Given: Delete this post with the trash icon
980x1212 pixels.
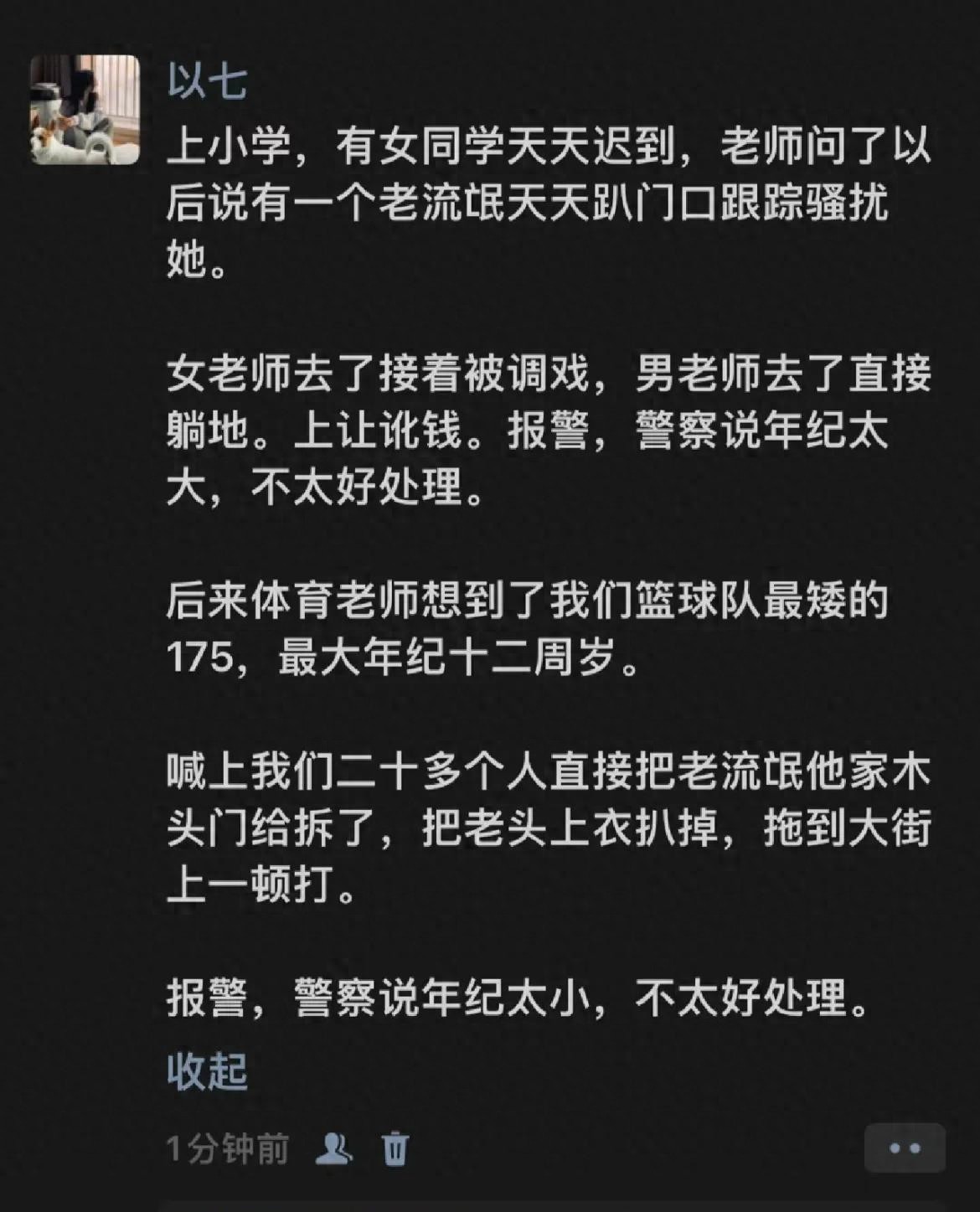Looking at the screenshot, I should coord(395,1148).
